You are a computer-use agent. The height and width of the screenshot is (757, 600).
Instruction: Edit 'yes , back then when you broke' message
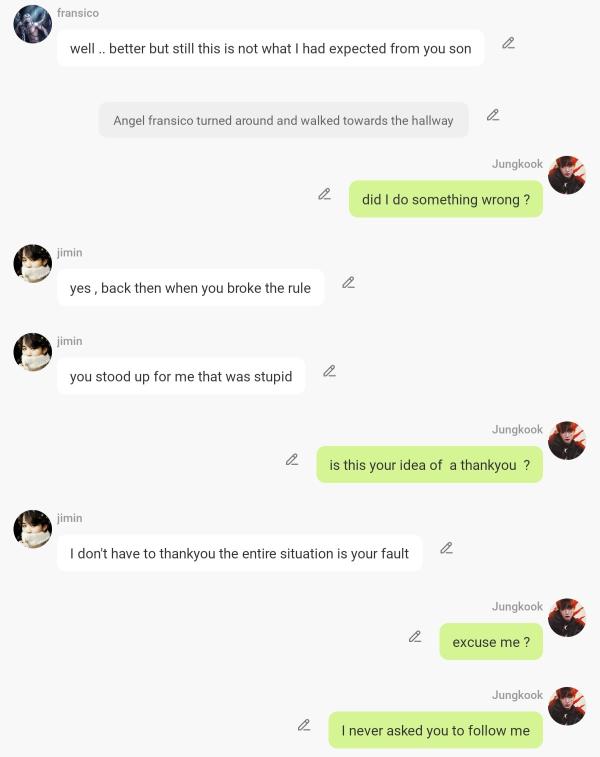348,283
